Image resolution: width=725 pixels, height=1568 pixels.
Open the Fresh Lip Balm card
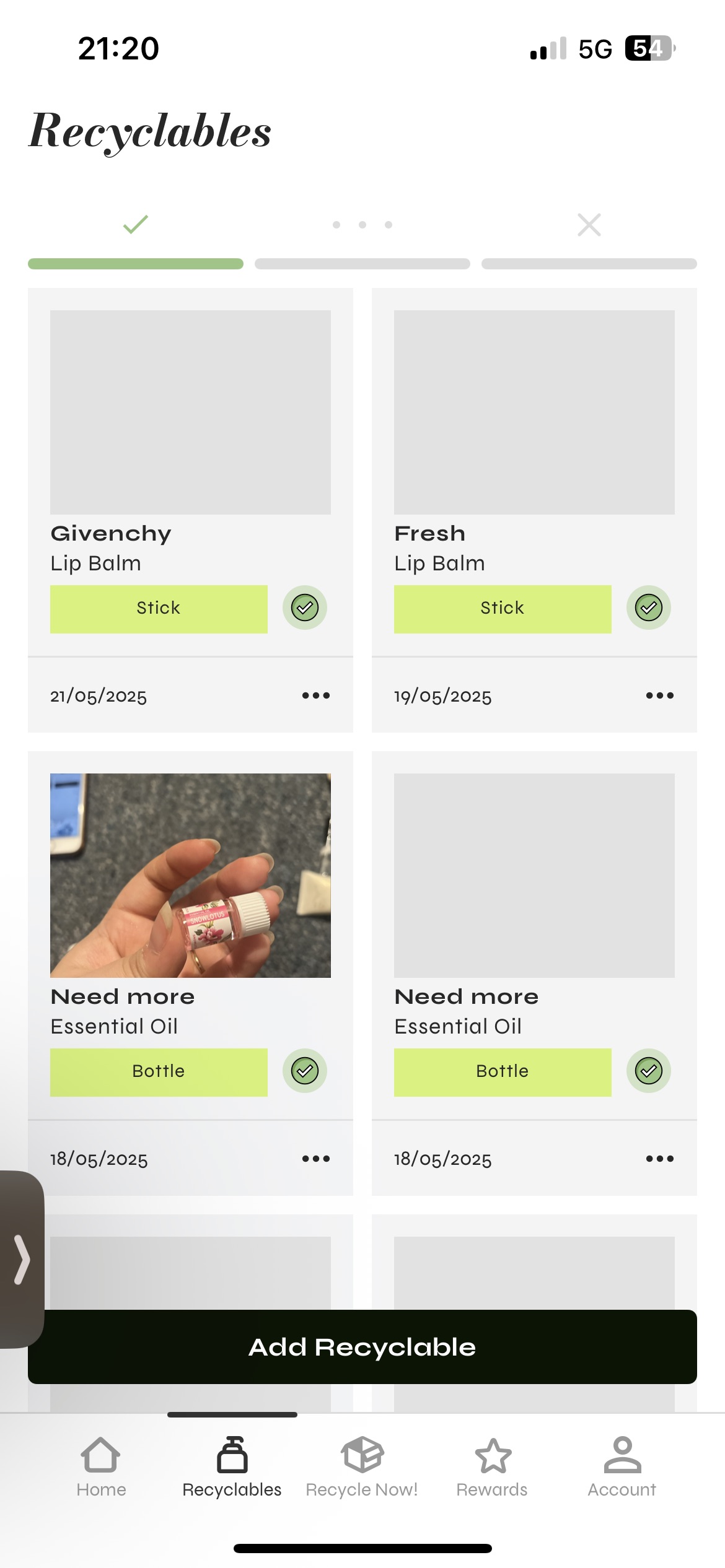coord(534,413)
